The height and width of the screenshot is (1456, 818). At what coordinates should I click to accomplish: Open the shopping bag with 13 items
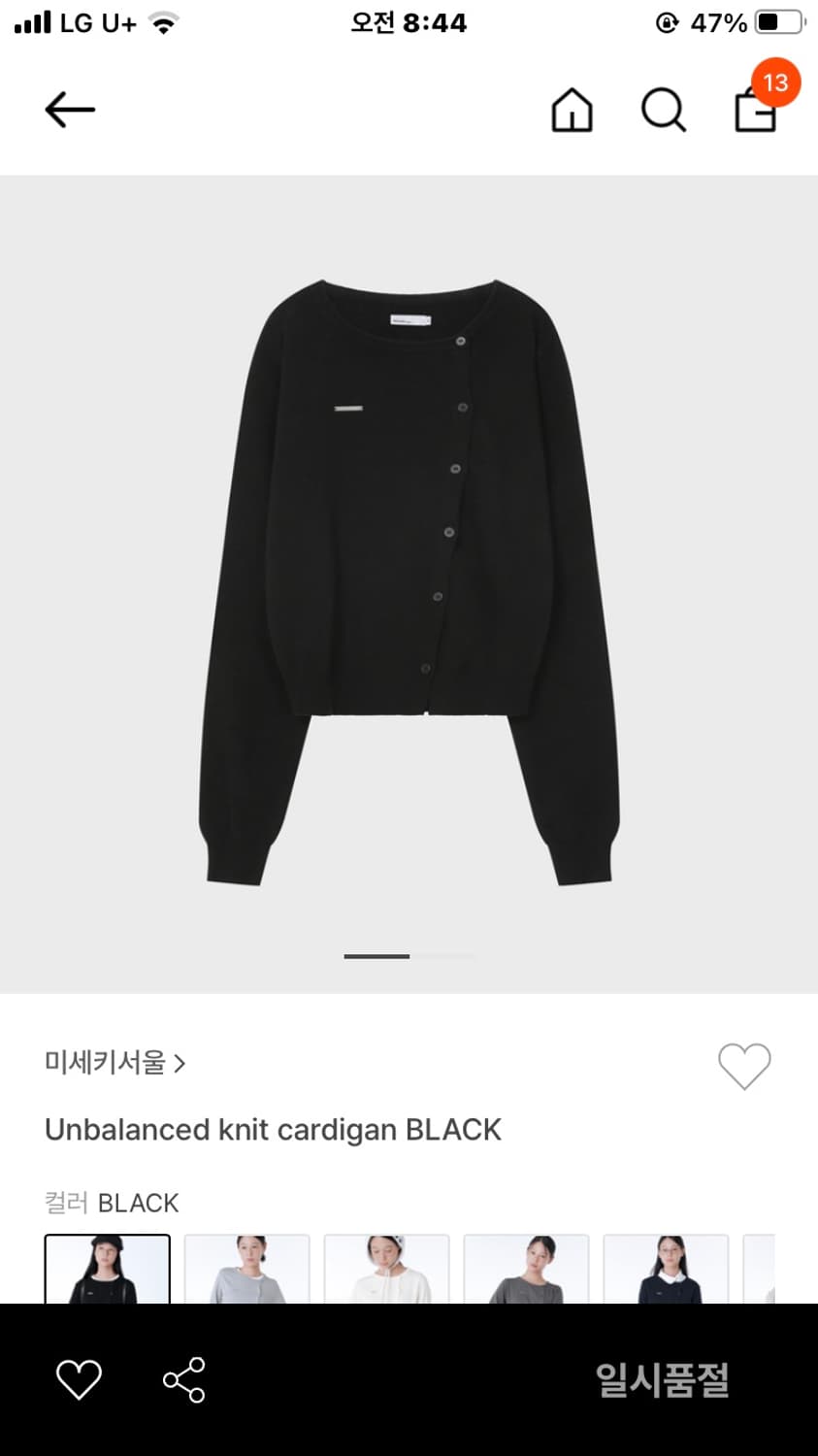tap(757, 109)
